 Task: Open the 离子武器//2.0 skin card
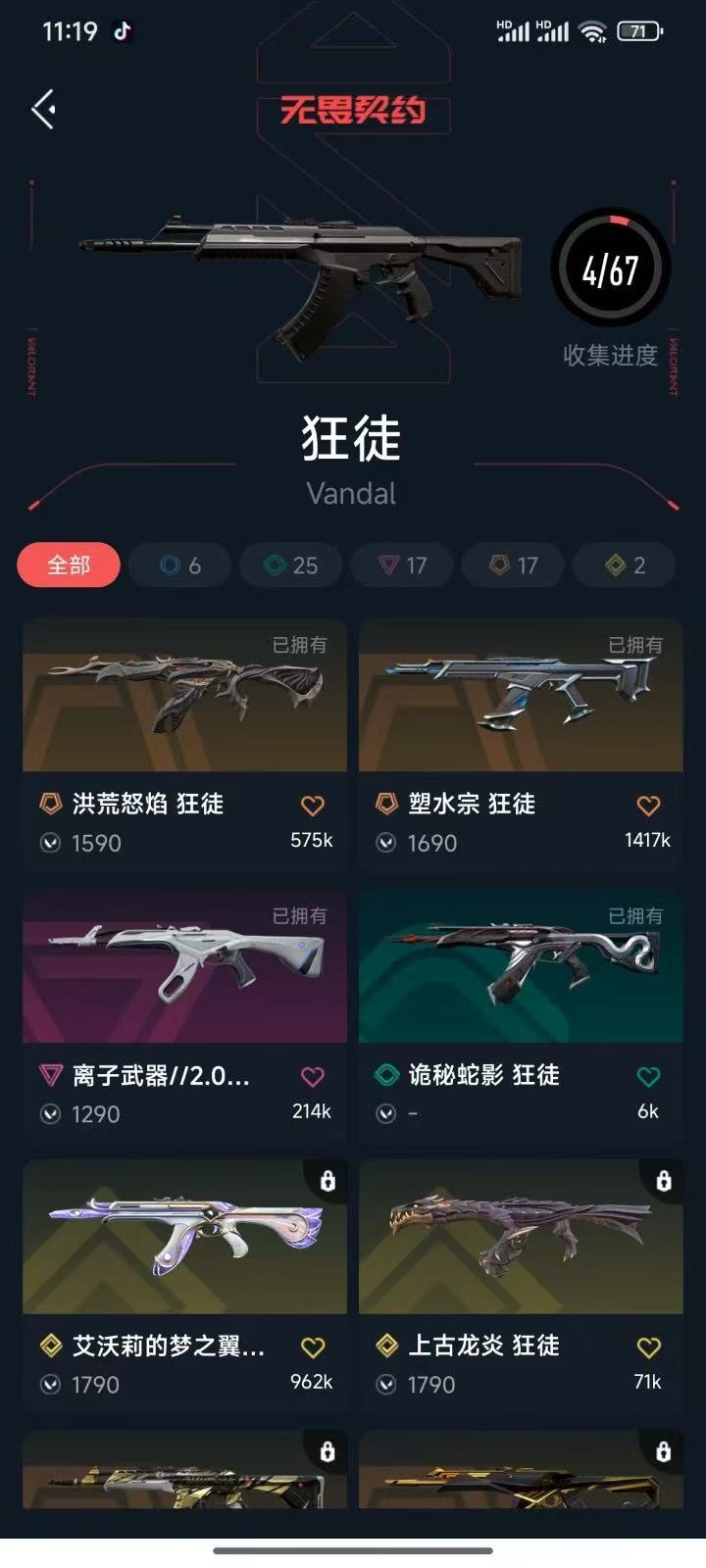(184, 967)
